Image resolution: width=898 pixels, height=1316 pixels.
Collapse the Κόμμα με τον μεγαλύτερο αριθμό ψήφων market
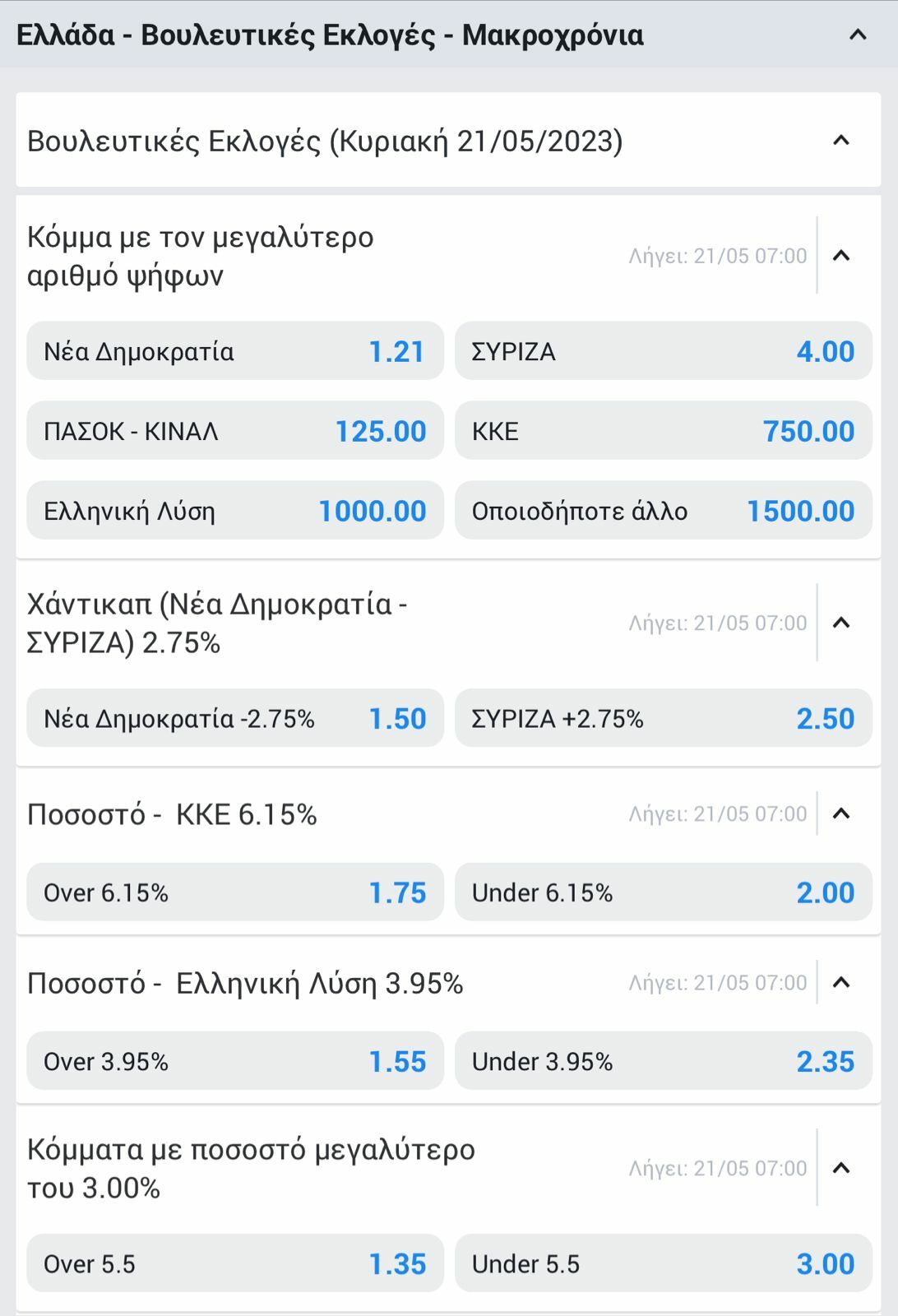(840, 256)
